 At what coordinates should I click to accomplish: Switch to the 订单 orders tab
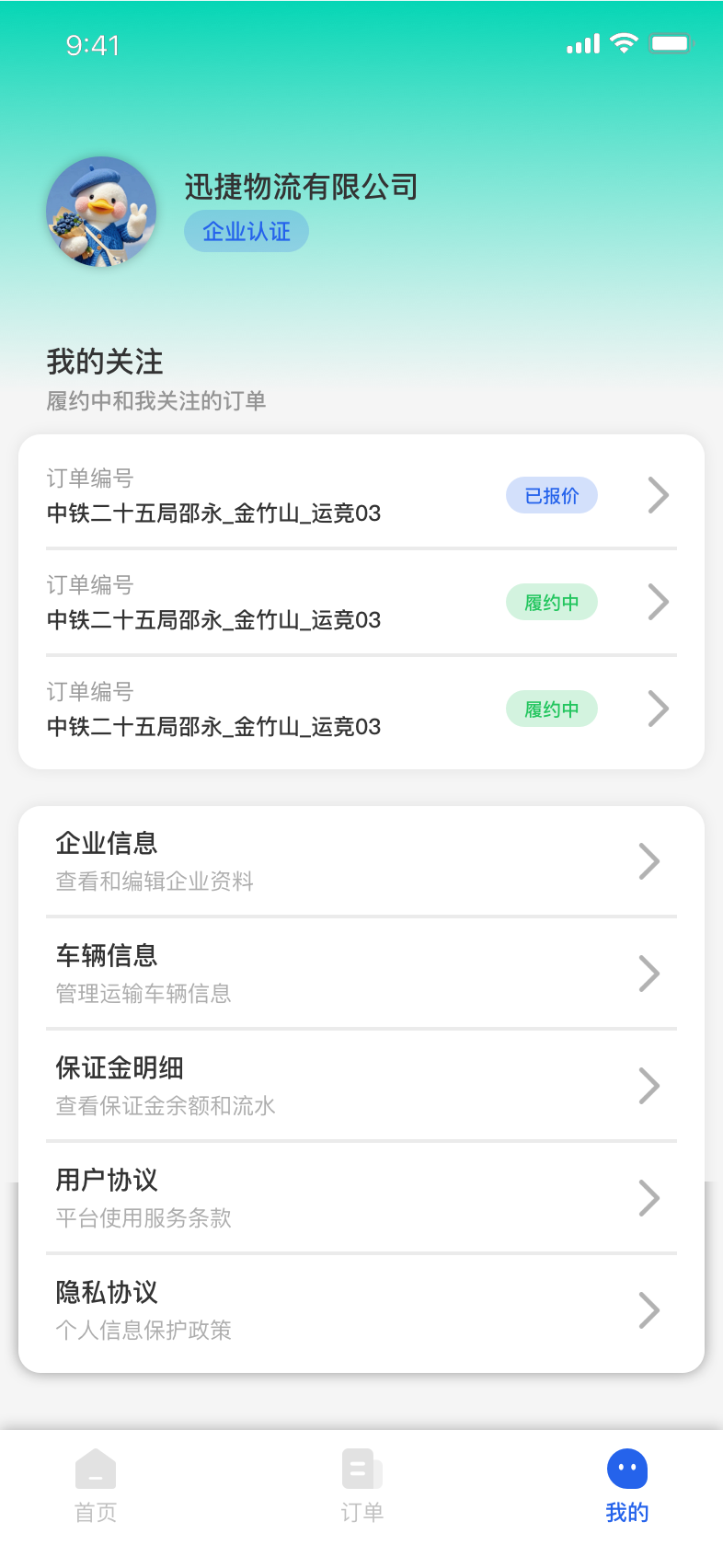click(361, 1484)
